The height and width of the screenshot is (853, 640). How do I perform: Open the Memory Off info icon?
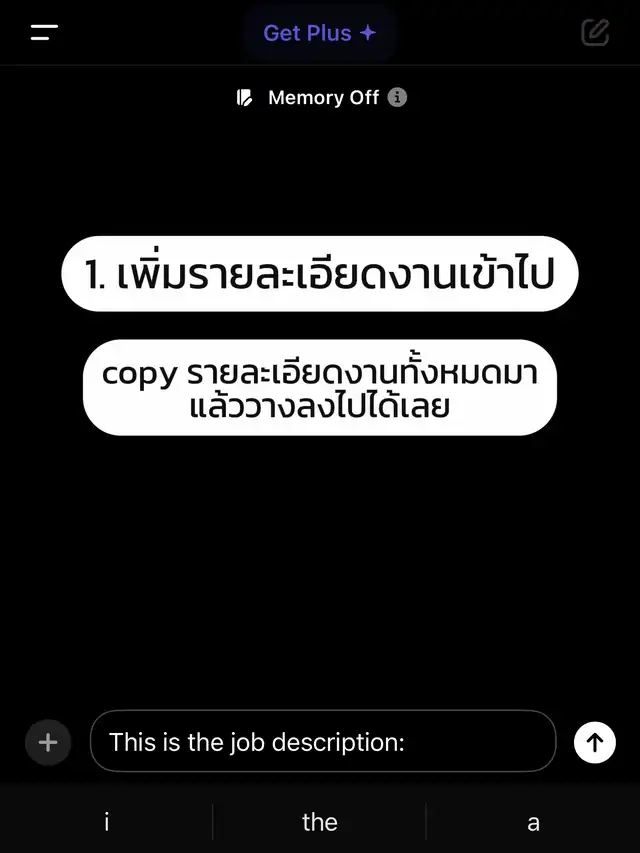coord(397,97)
